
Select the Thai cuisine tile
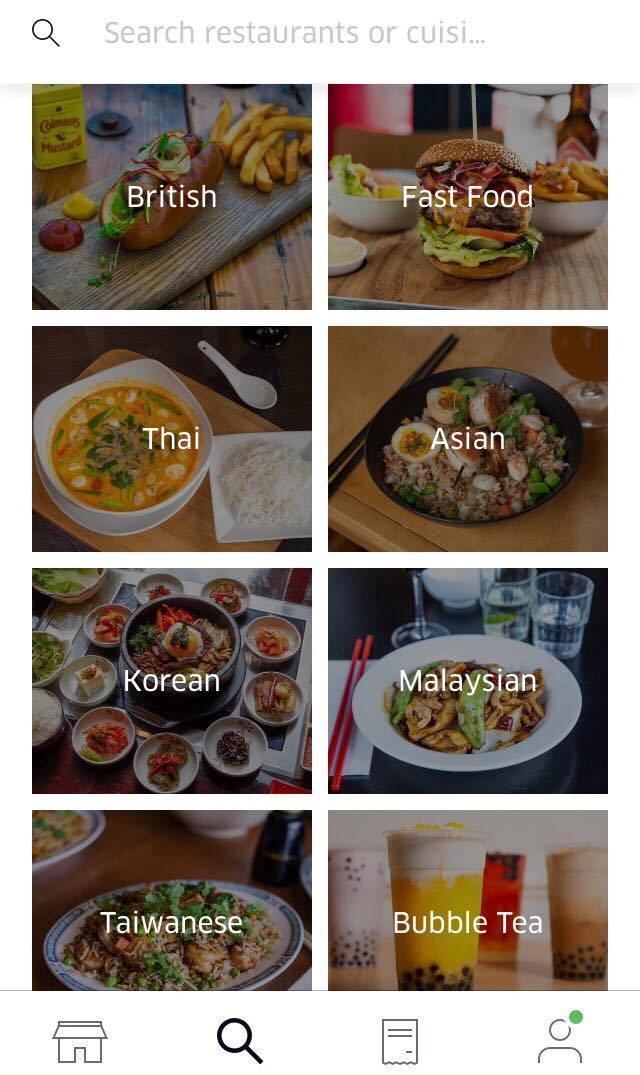(172, 439)
